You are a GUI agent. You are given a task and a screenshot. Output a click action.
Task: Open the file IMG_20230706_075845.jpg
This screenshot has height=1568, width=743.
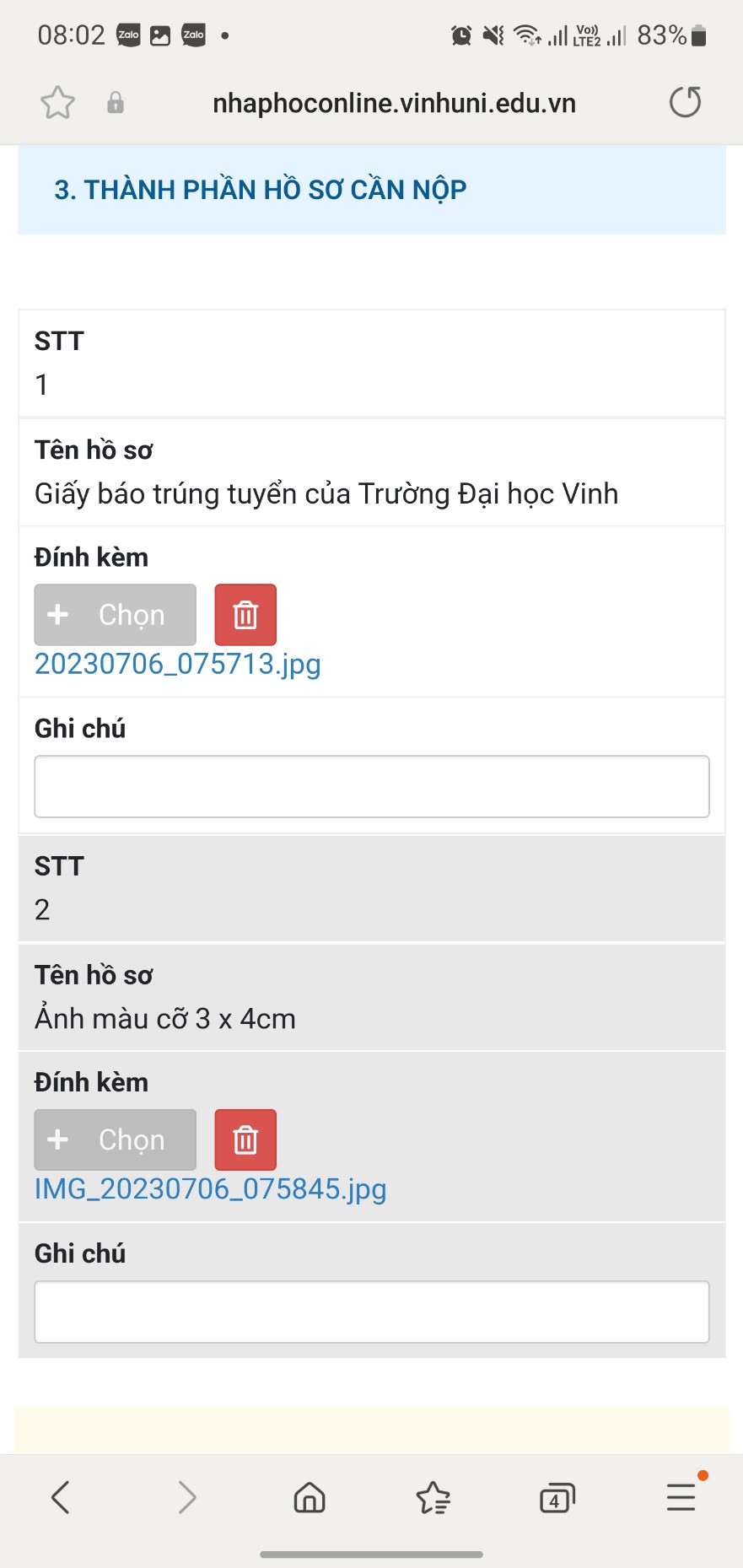tap(211, 1189)
